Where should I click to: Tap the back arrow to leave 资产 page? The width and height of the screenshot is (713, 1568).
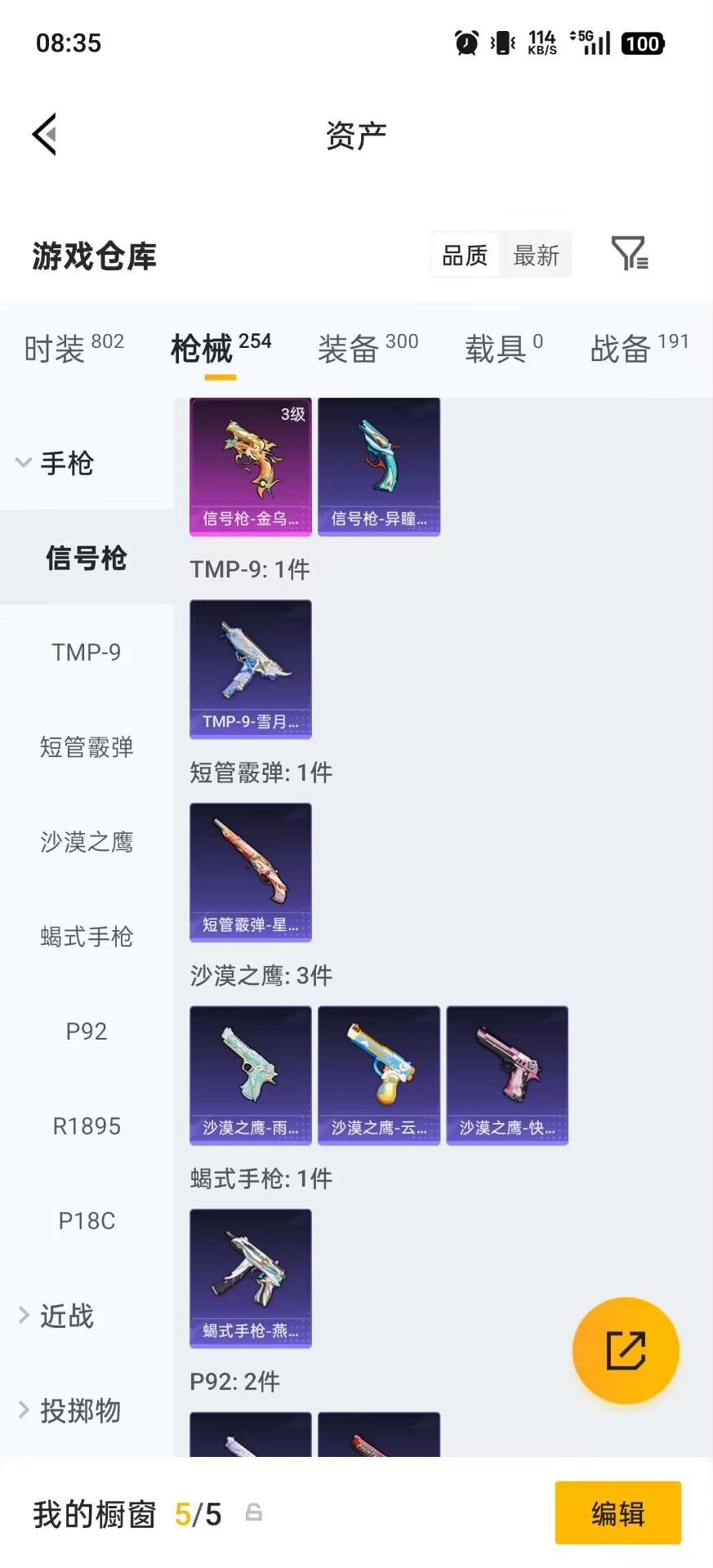45,133
